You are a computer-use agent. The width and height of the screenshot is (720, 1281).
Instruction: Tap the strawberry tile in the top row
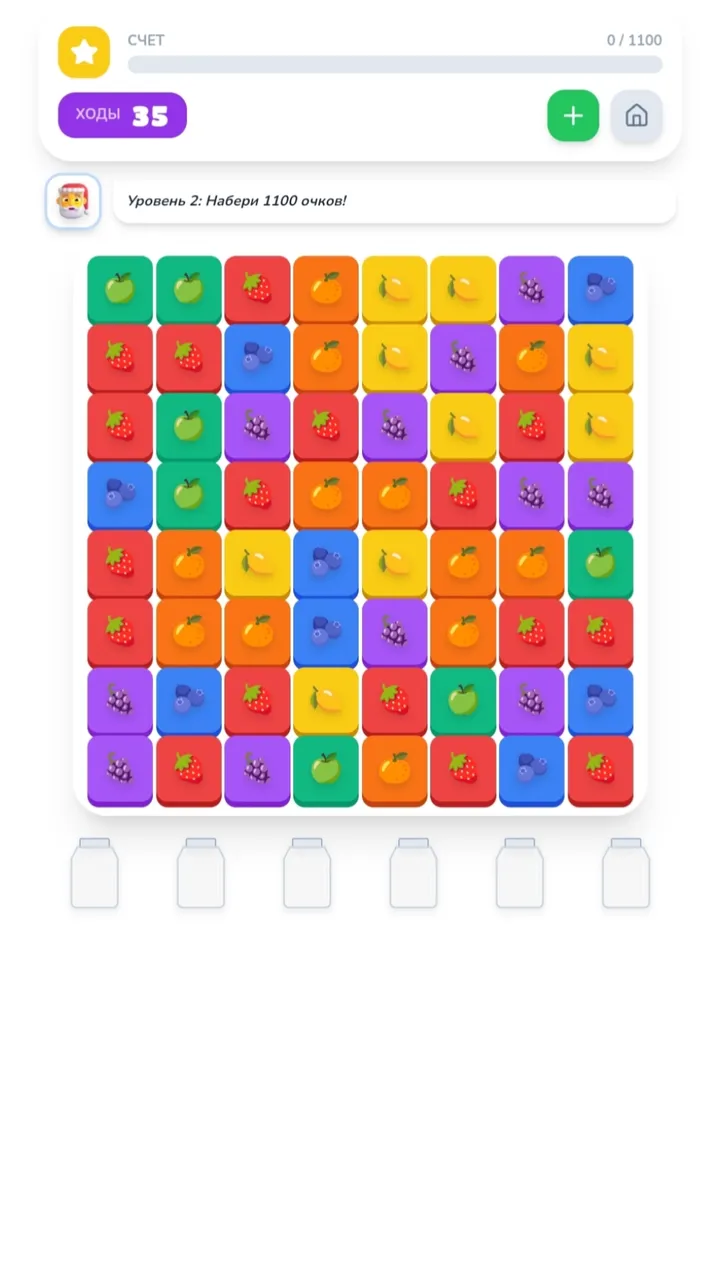tap(257, 288)
